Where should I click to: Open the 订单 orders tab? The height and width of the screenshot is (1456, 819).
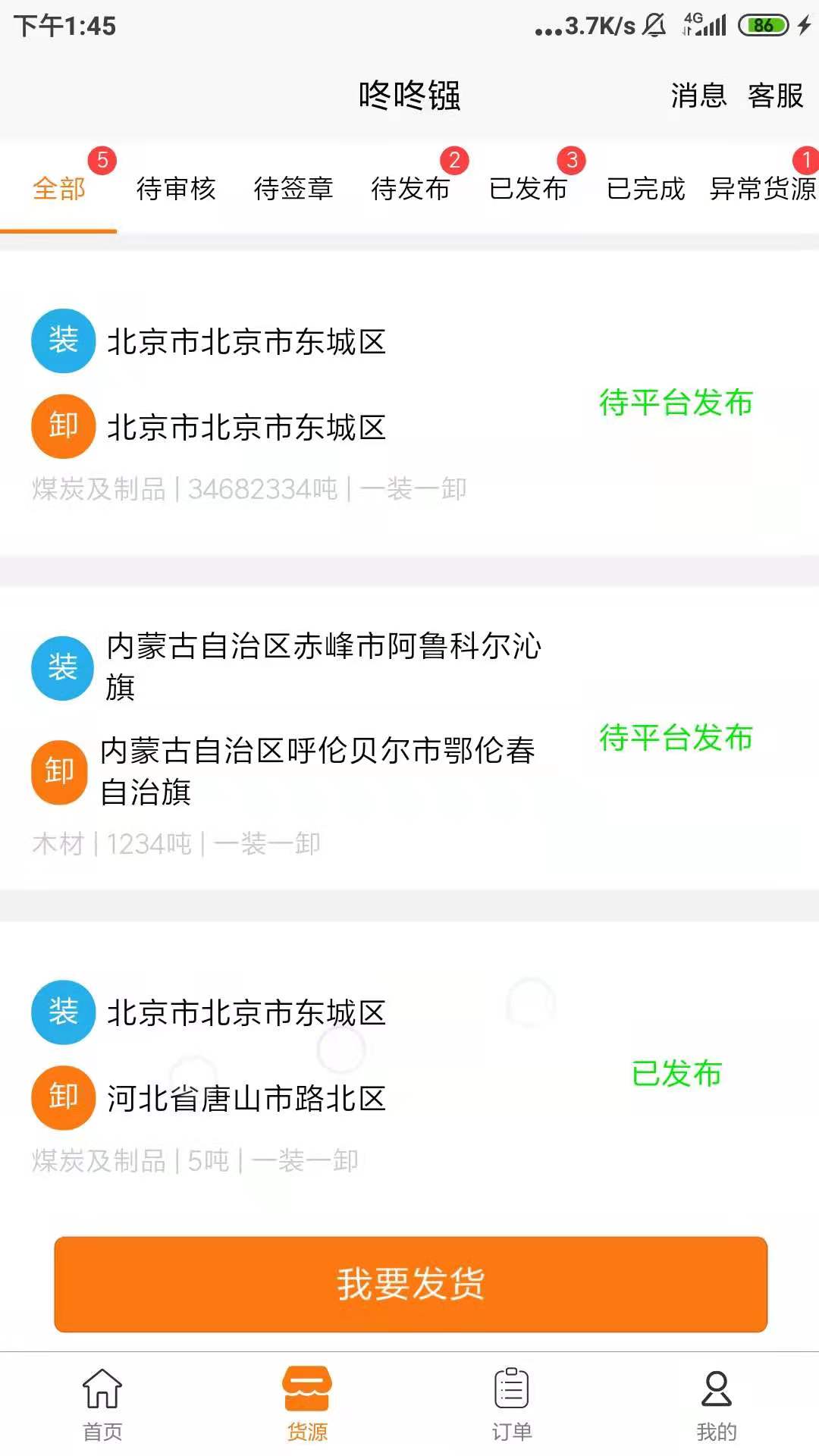(512, 1403)
